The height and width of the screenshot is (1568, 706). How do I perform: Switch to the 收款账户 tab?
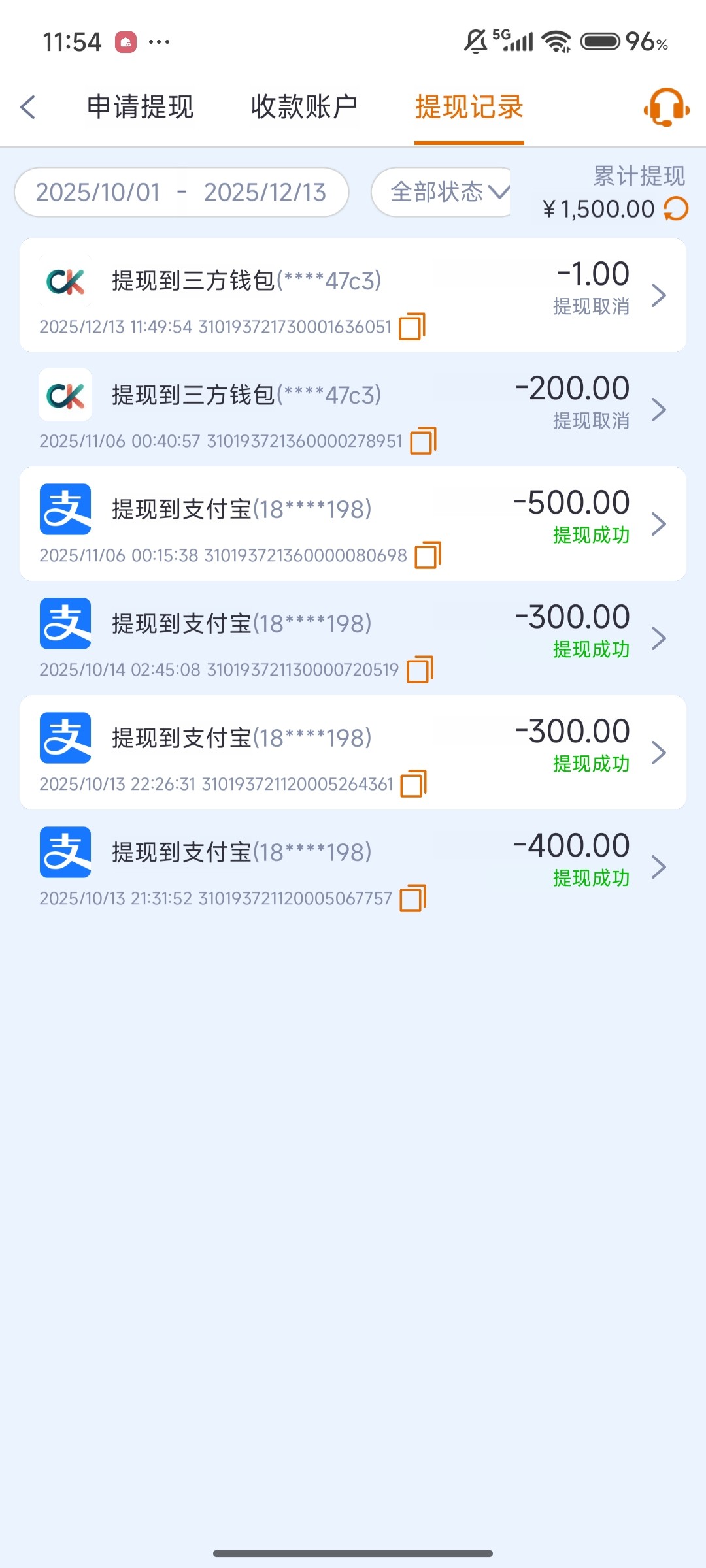click(x=304, y=107)
